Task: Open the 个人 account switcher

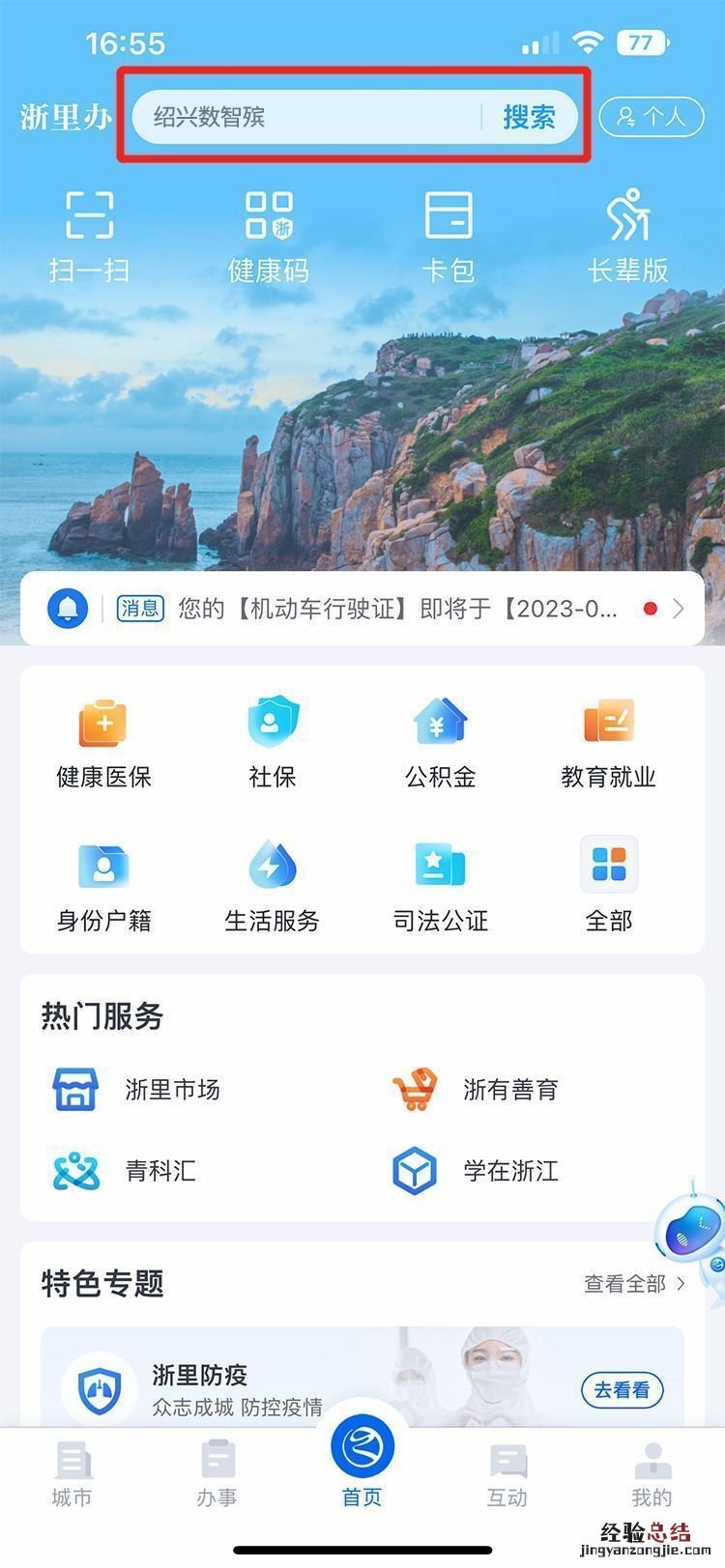Action: coord(651,117)
